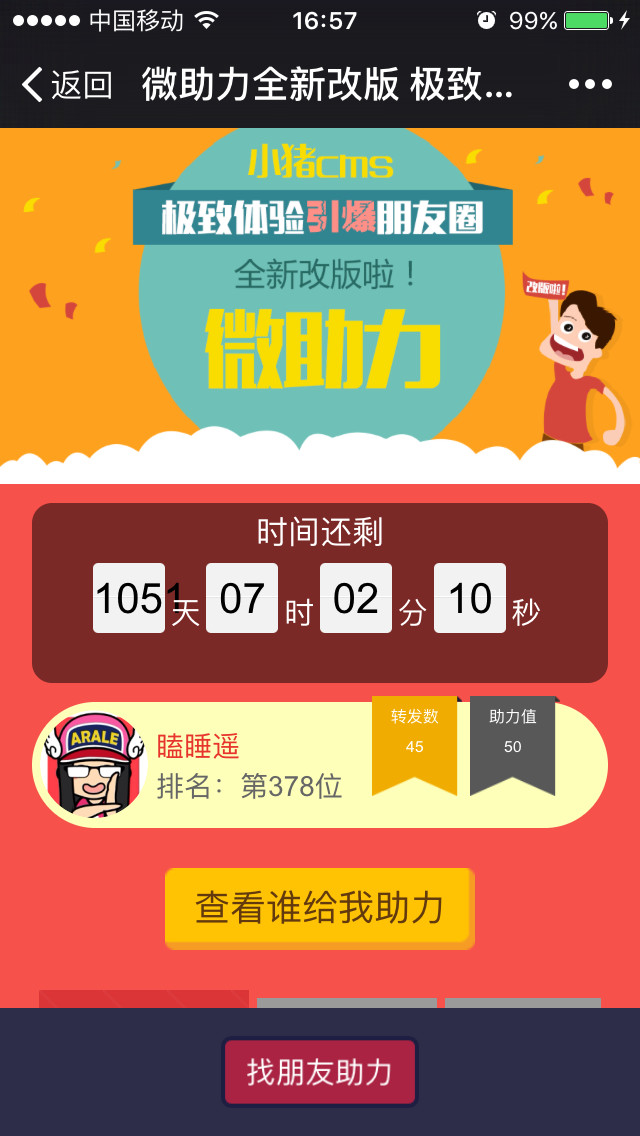
Task: Tap 找朋友助力 button at bottom
Action: click(319, 1072)
